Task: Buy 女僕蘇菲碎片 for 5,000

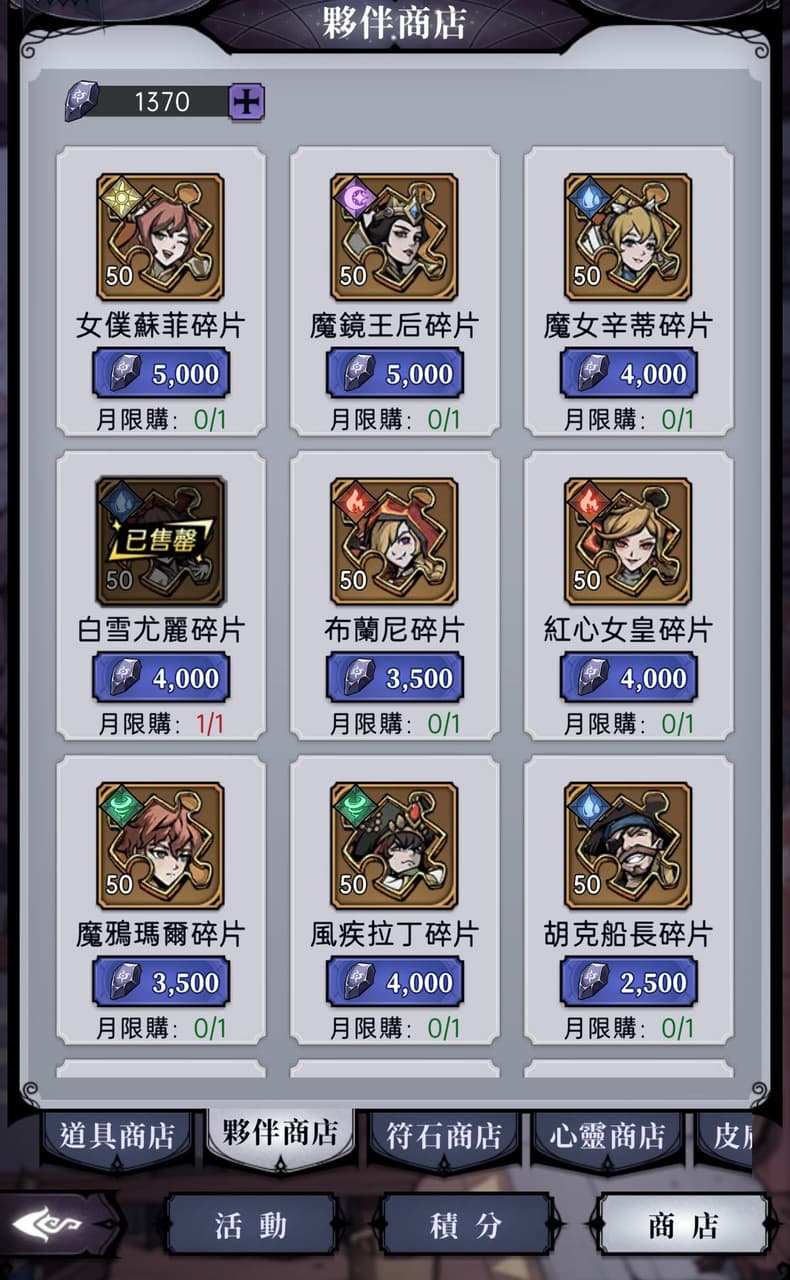Action: coord(161,374)
